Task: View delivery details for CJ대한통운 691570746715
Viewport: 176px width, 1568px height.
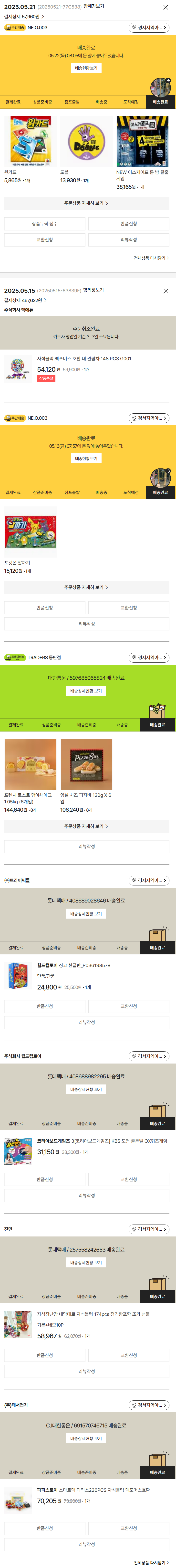Action: [86, 1438]
